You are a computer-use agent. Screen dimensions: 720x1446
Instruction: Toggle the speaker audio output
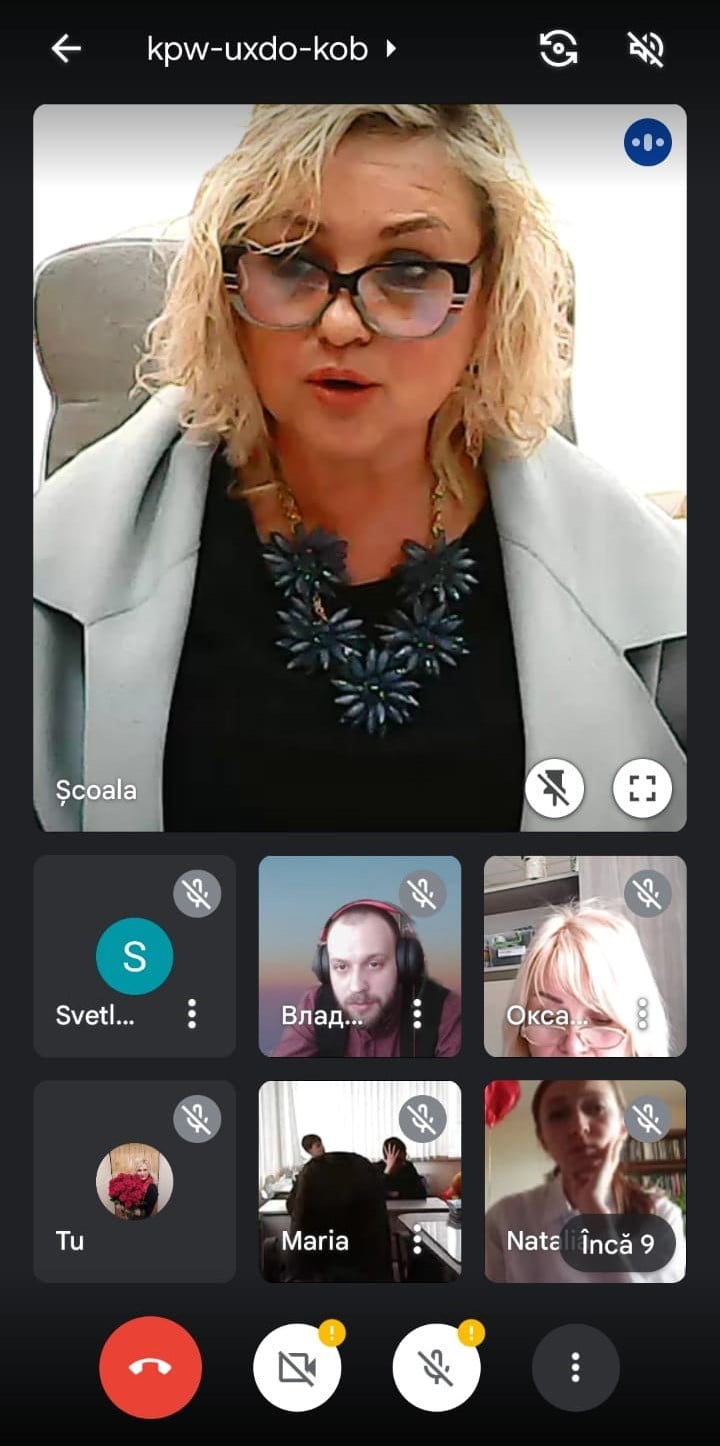point(646,48)
